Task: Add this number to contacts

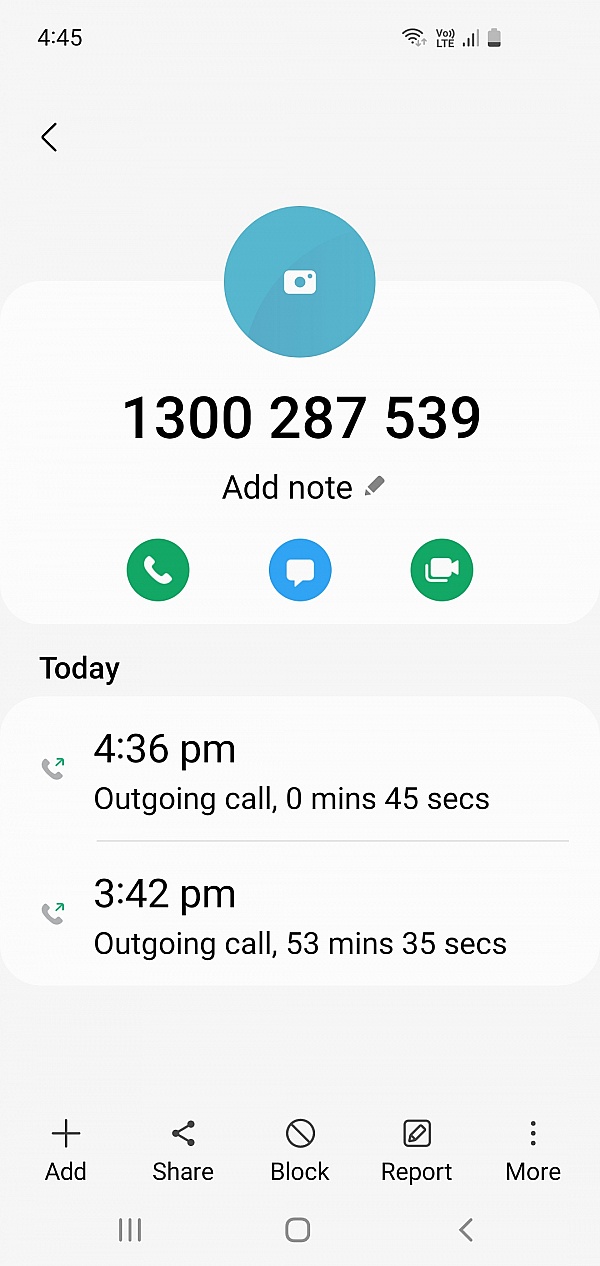Action: pyautogui.click(x=66, y=1150)
